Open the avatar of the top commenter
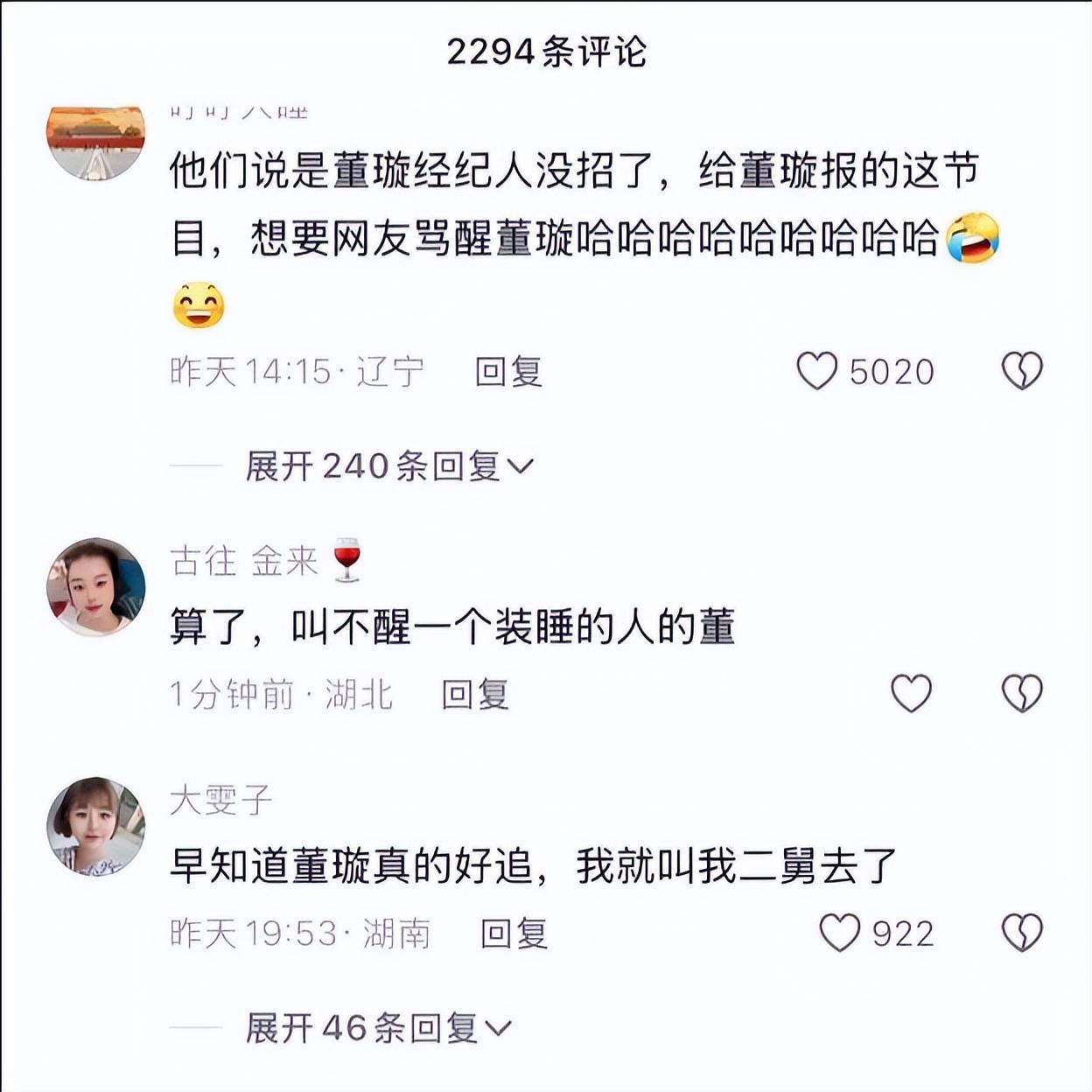1092x1092 pixels. (x=95, y=142)
